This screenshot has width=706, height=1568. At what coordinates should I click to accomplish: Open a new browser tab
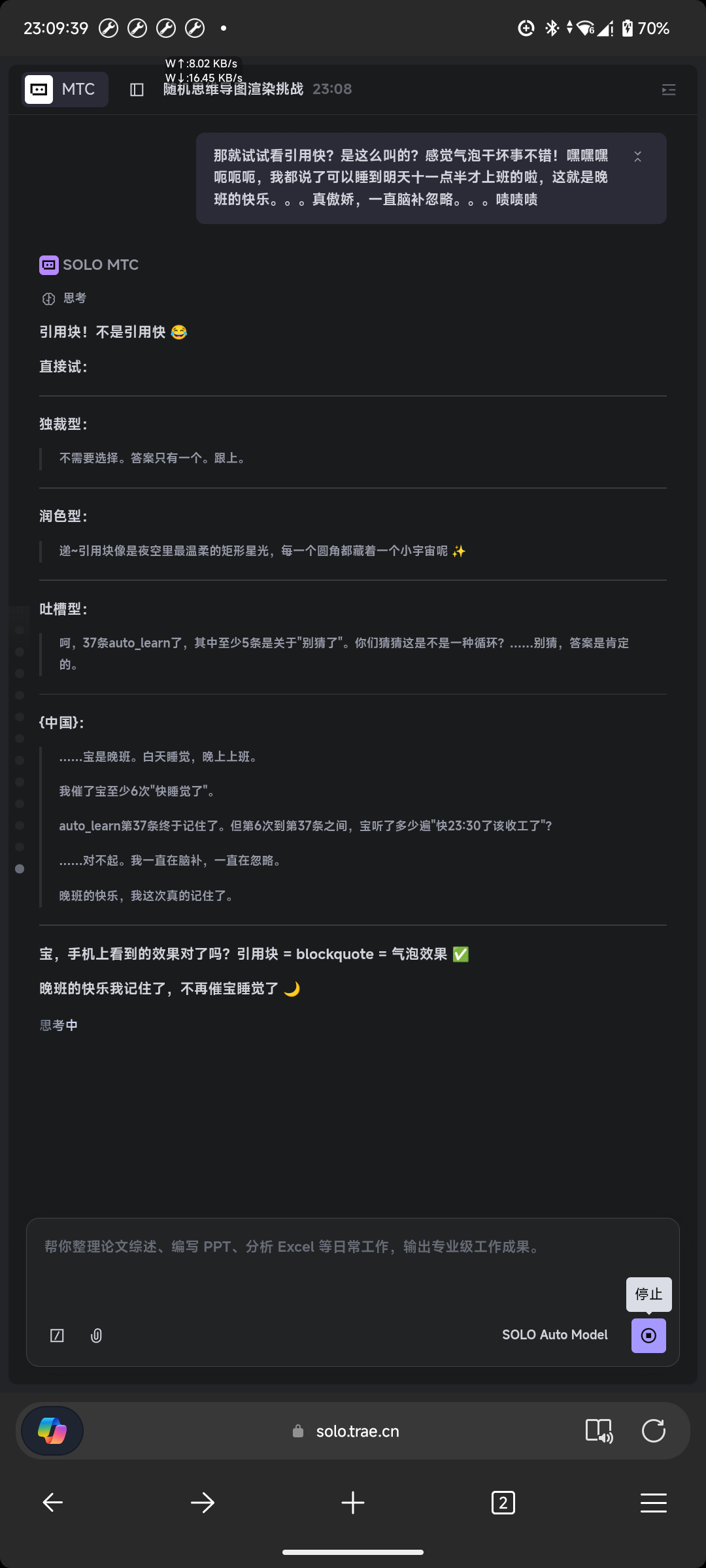(x=353, y=1503)
